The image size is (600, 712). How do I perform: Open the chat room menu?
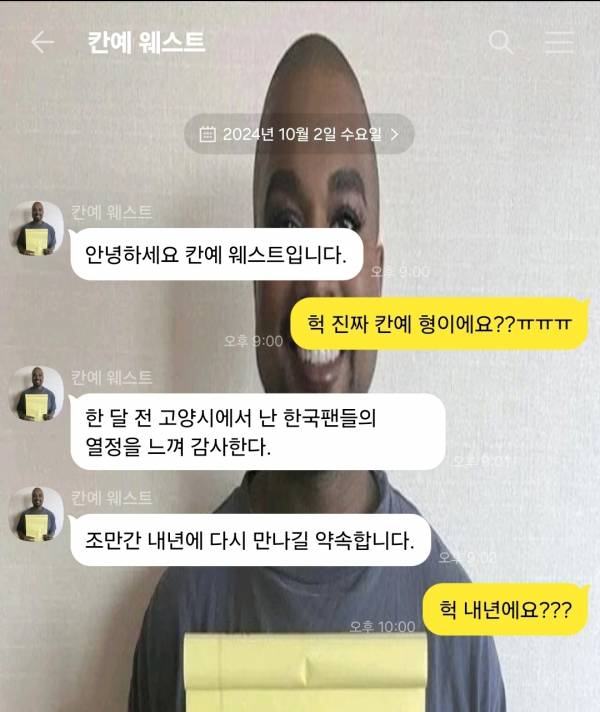point(558,42)
